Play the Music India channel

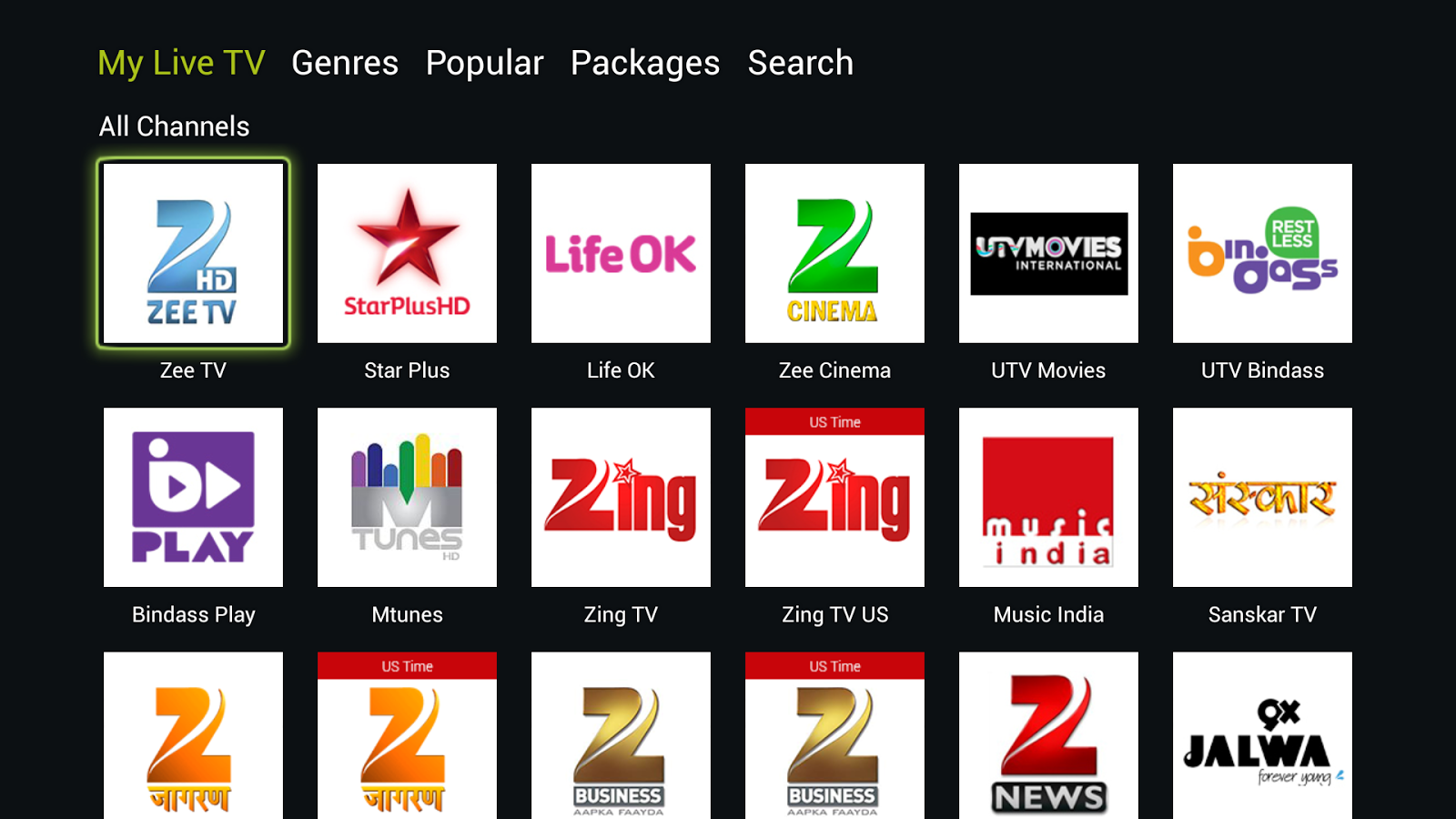point(1048,497)
